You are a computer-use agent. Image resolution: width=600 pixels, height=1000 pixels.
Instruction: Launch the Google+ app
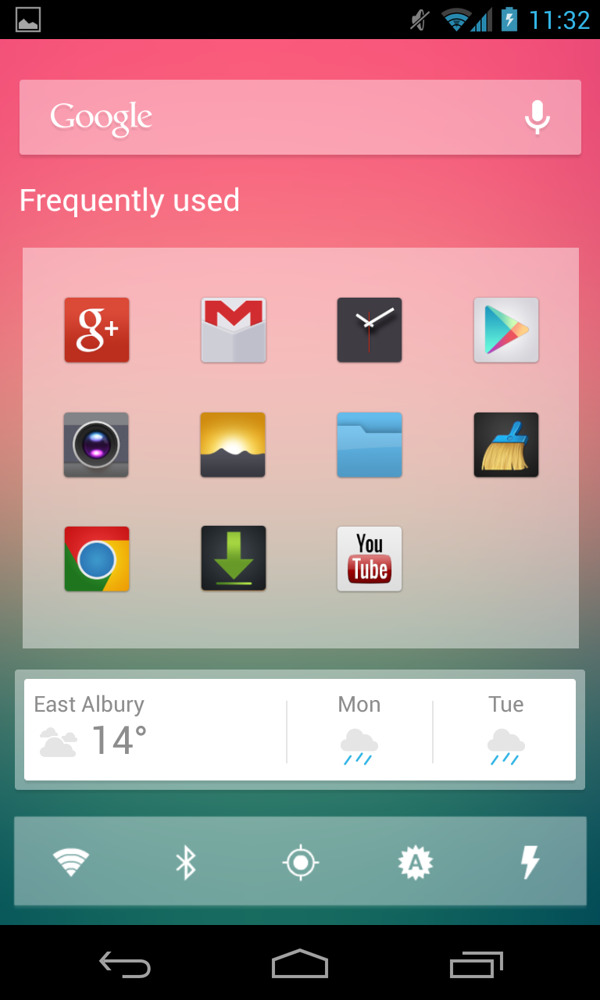tap(97, 330)
